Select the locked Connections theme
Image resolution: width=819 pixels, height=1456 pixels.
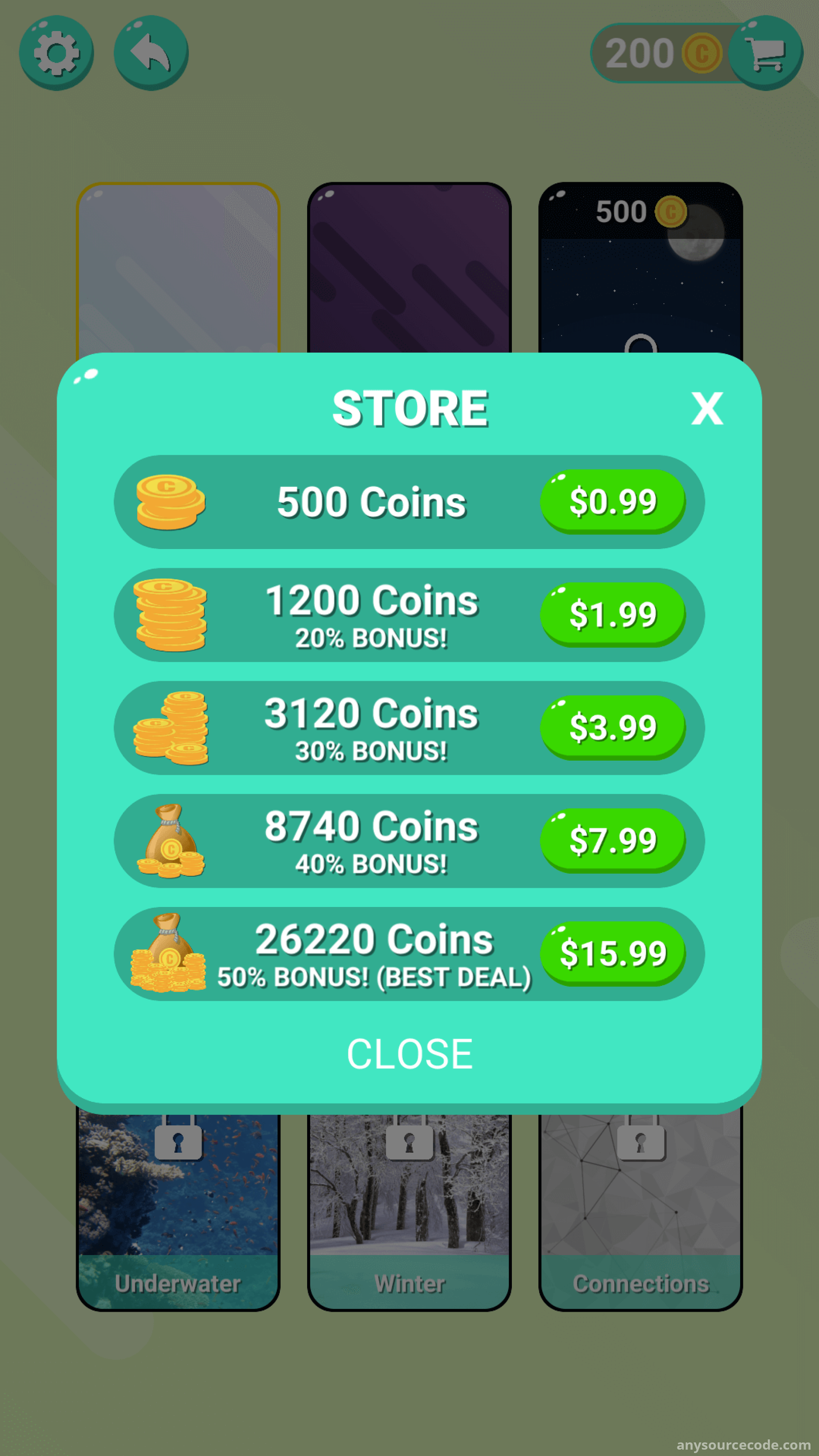click(x=640, y=1211)
